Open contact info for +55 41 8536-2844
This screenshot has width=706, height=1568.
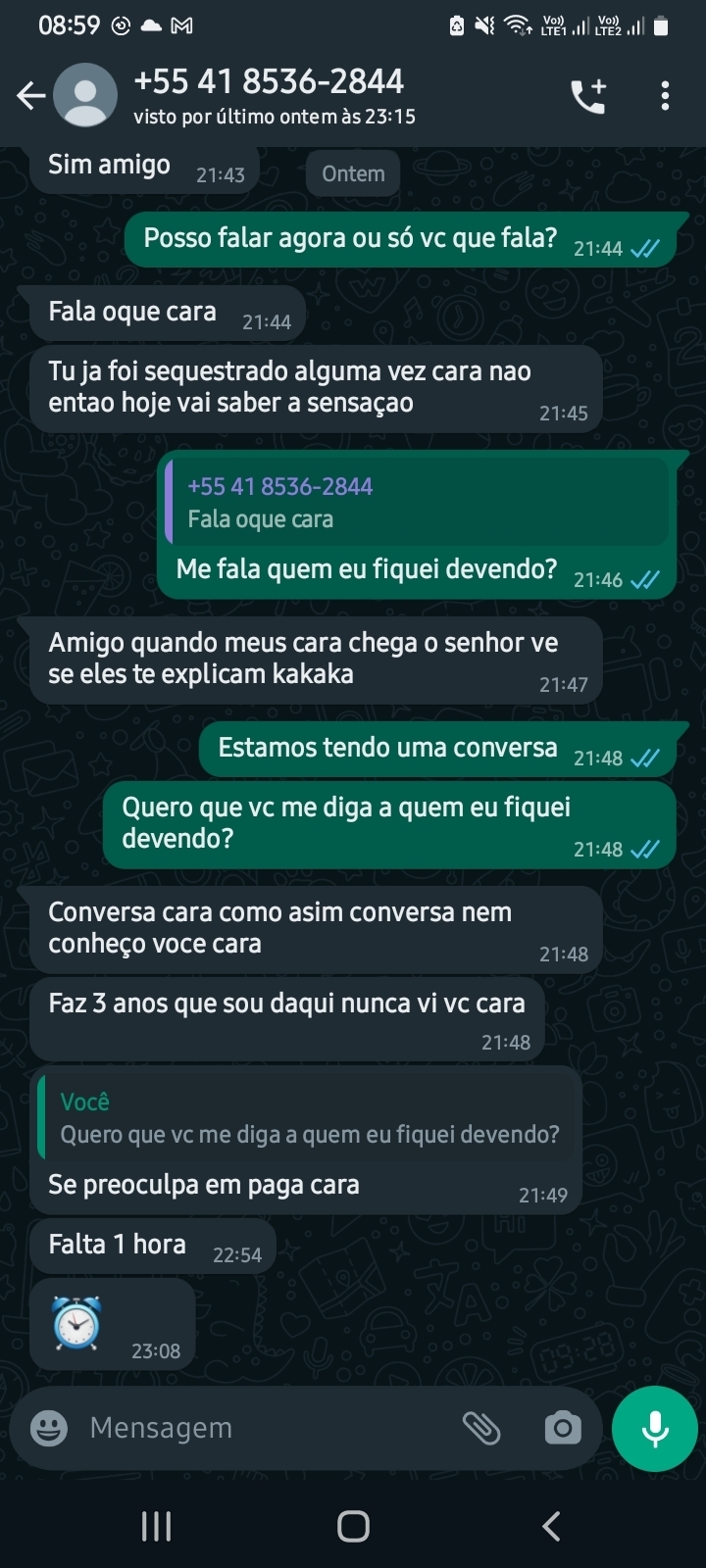270,95
